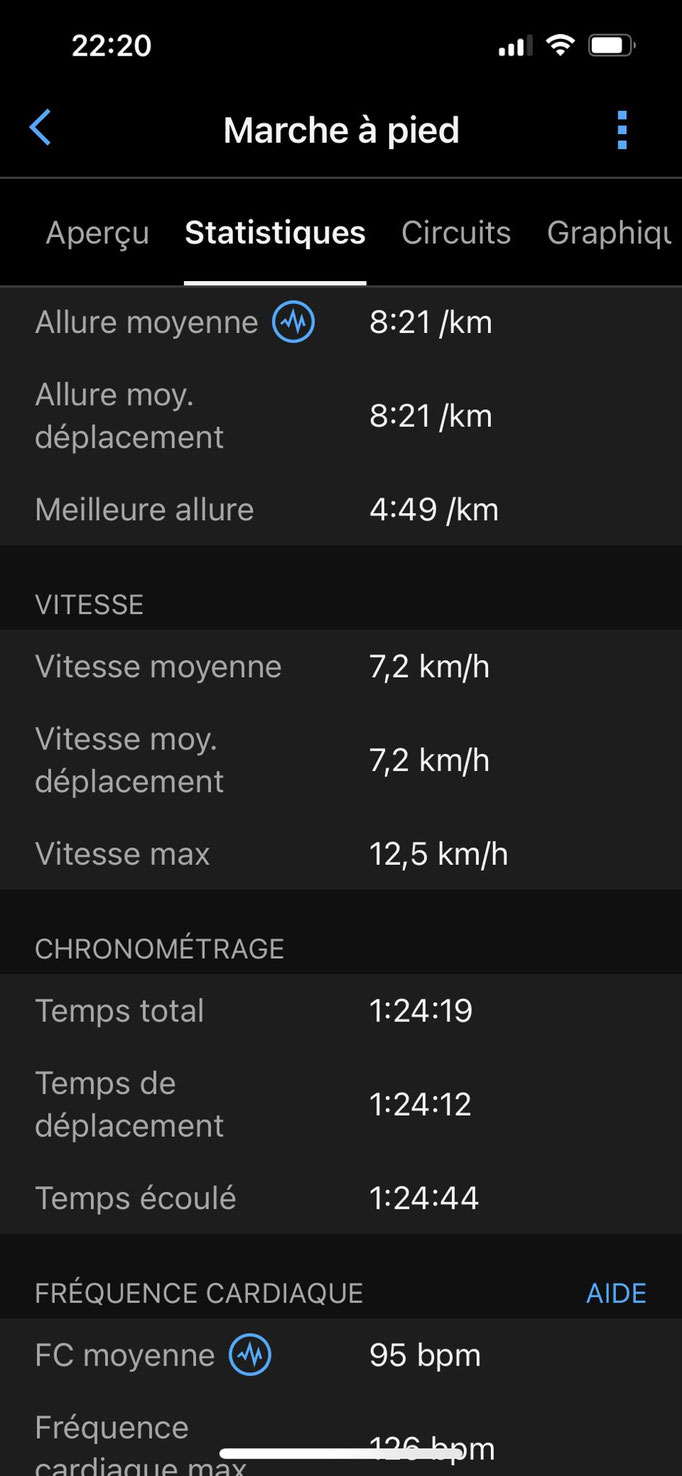This screenshot has width=682, height=1476.
Task: Switch to the Aperçu tab
Action: [97, 233]
